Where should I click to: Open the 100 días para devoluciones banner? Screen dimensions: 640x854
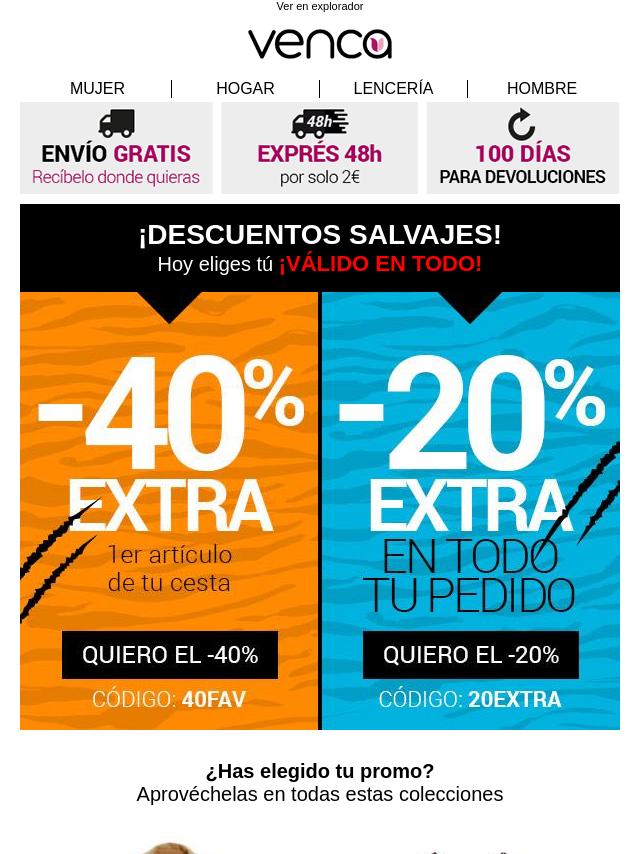[x=522, y=148]
